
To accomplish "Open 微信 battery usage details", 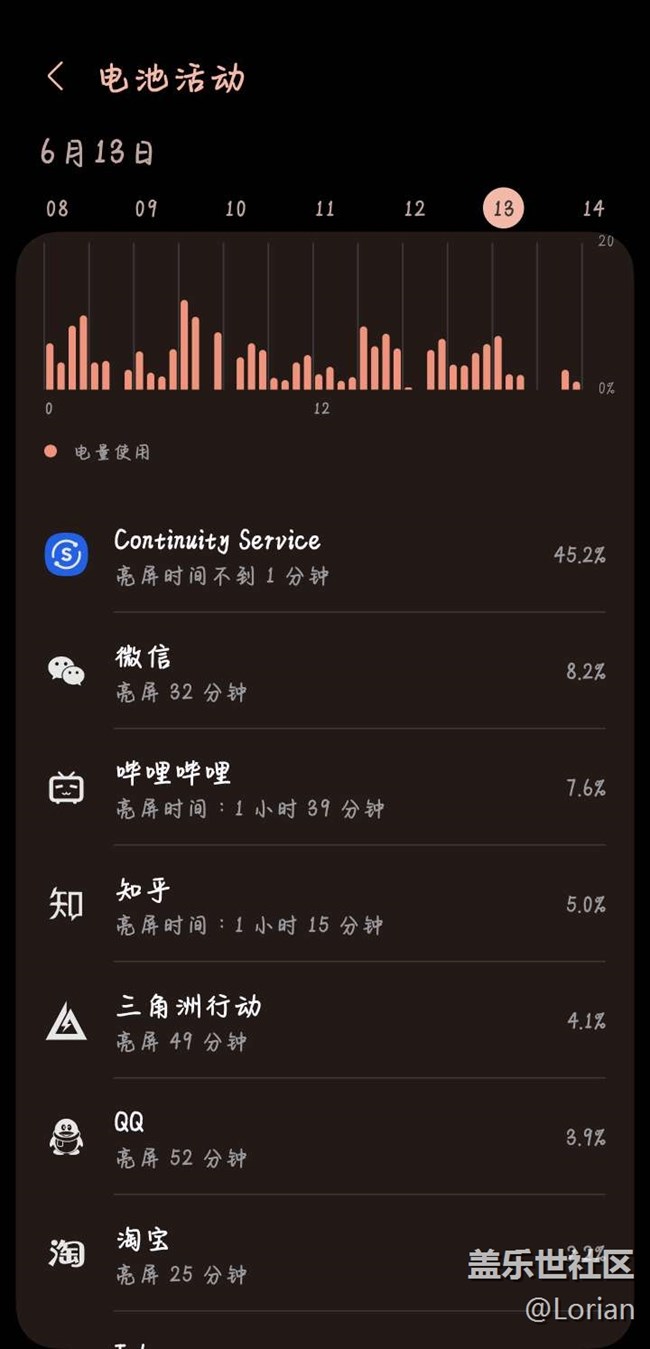I will click(325, 671).
